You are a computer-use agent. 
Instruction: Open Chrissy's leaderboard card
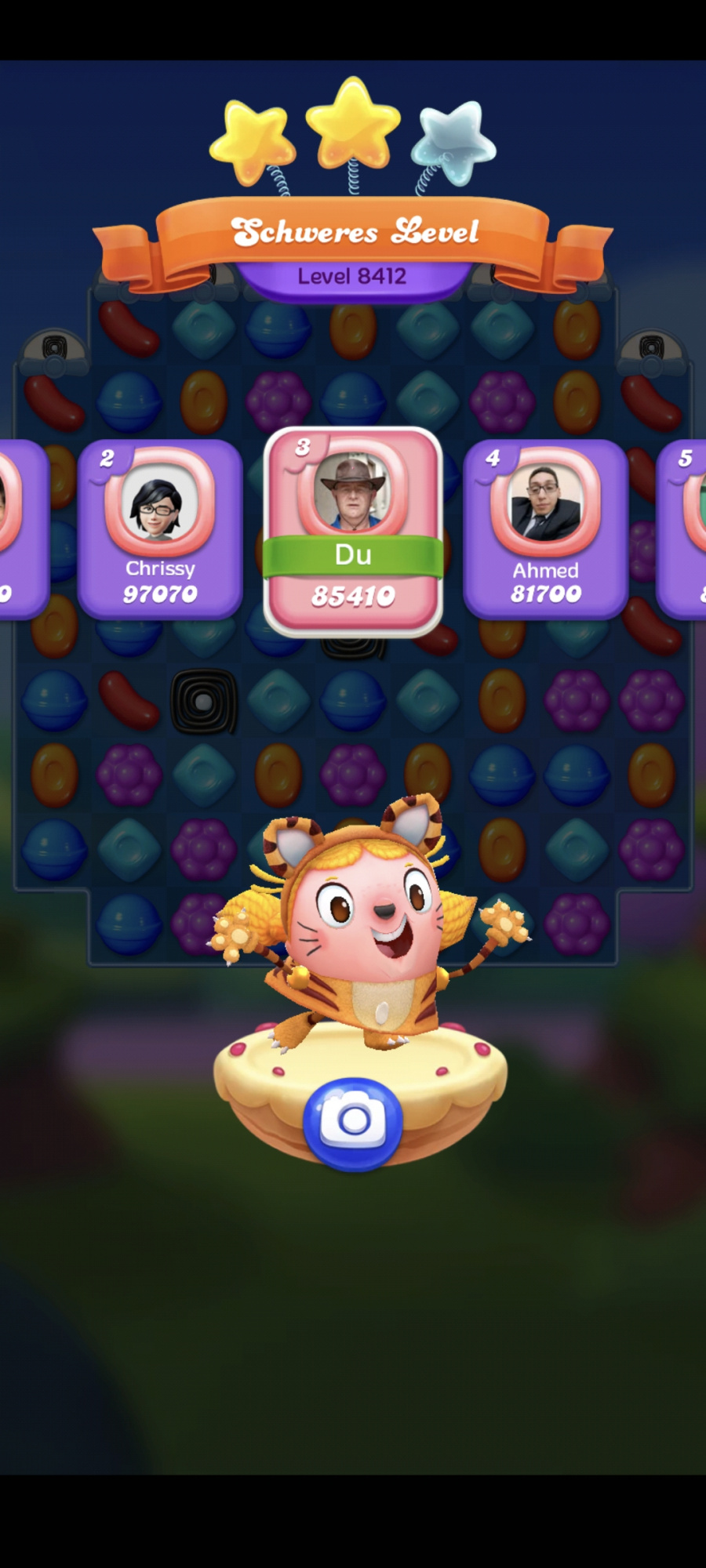pos(160,529)
